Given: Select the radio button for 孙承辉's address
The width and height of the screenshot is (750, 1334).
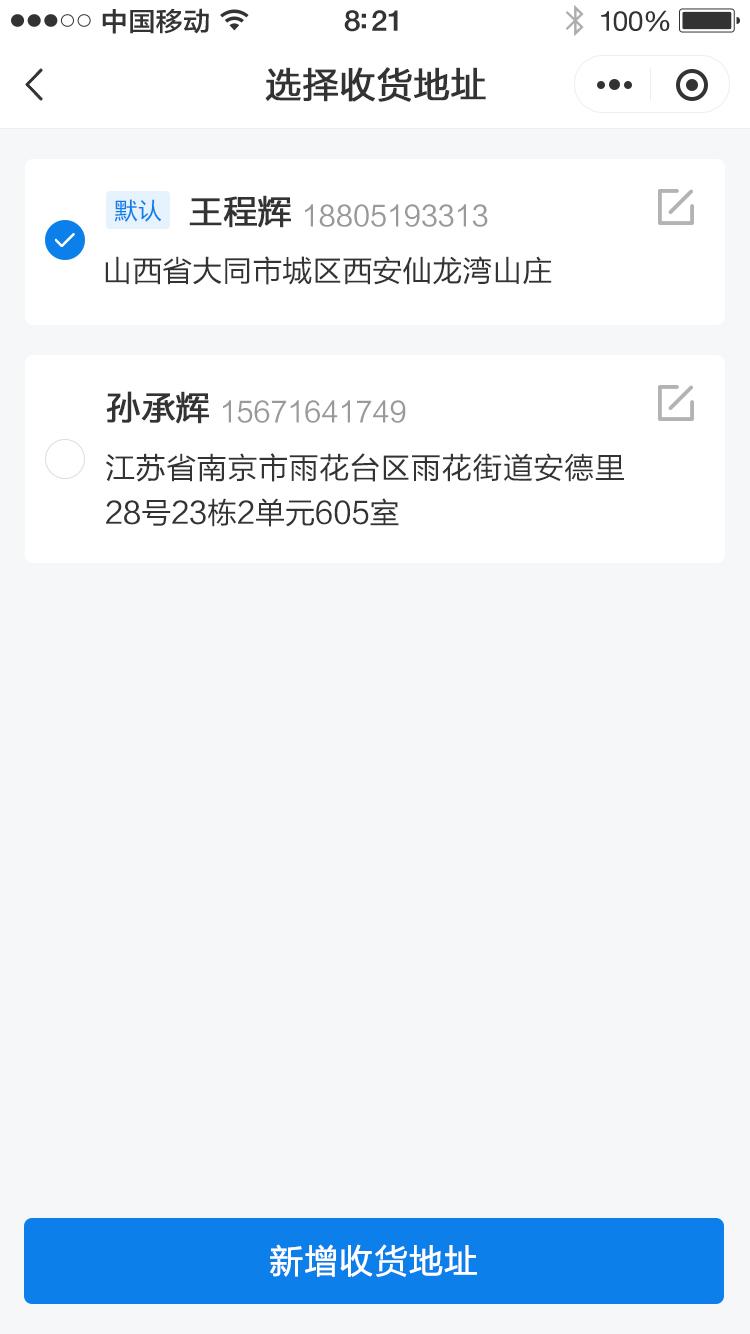Looking at the screenshot, I should tap(65, 460).
